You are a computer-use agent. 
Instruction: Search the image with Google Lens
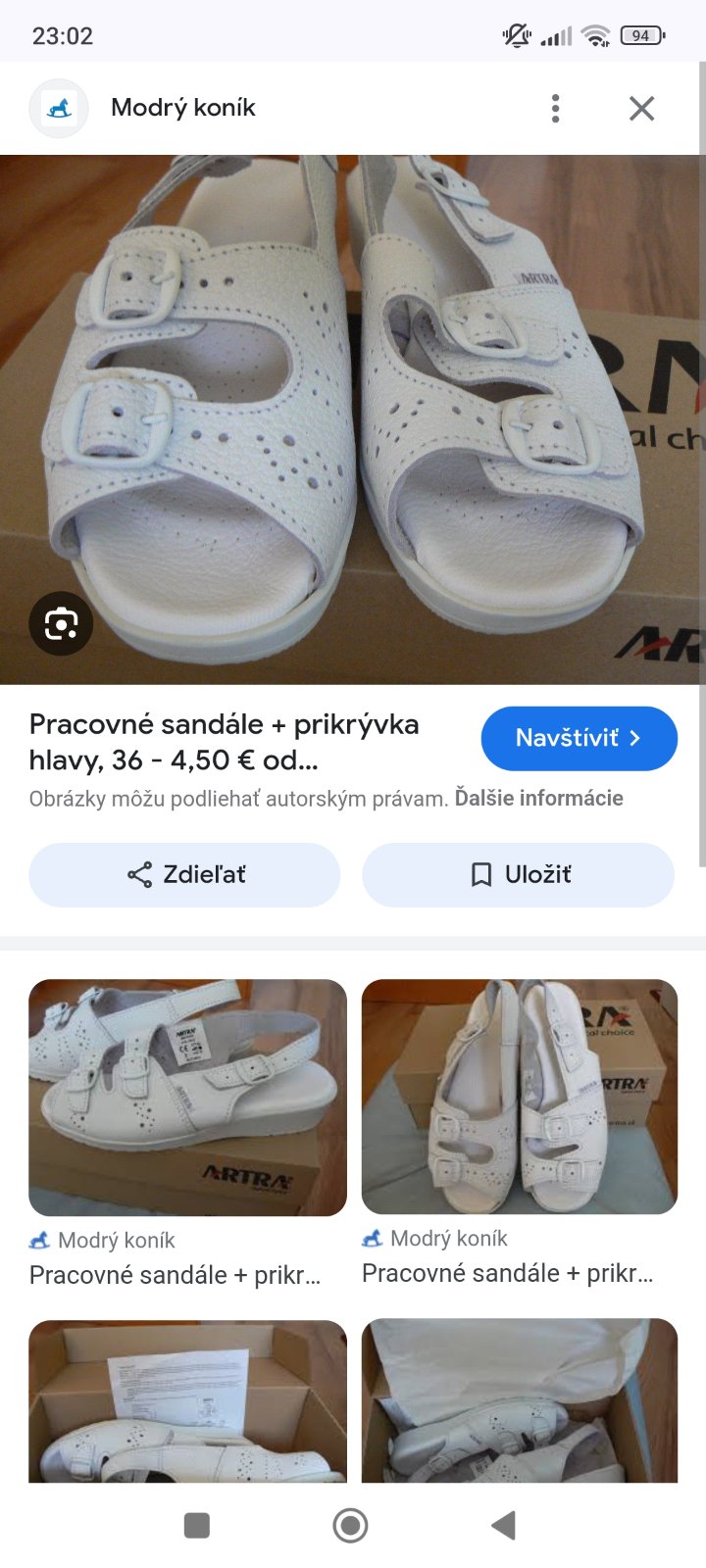point(61,623)
